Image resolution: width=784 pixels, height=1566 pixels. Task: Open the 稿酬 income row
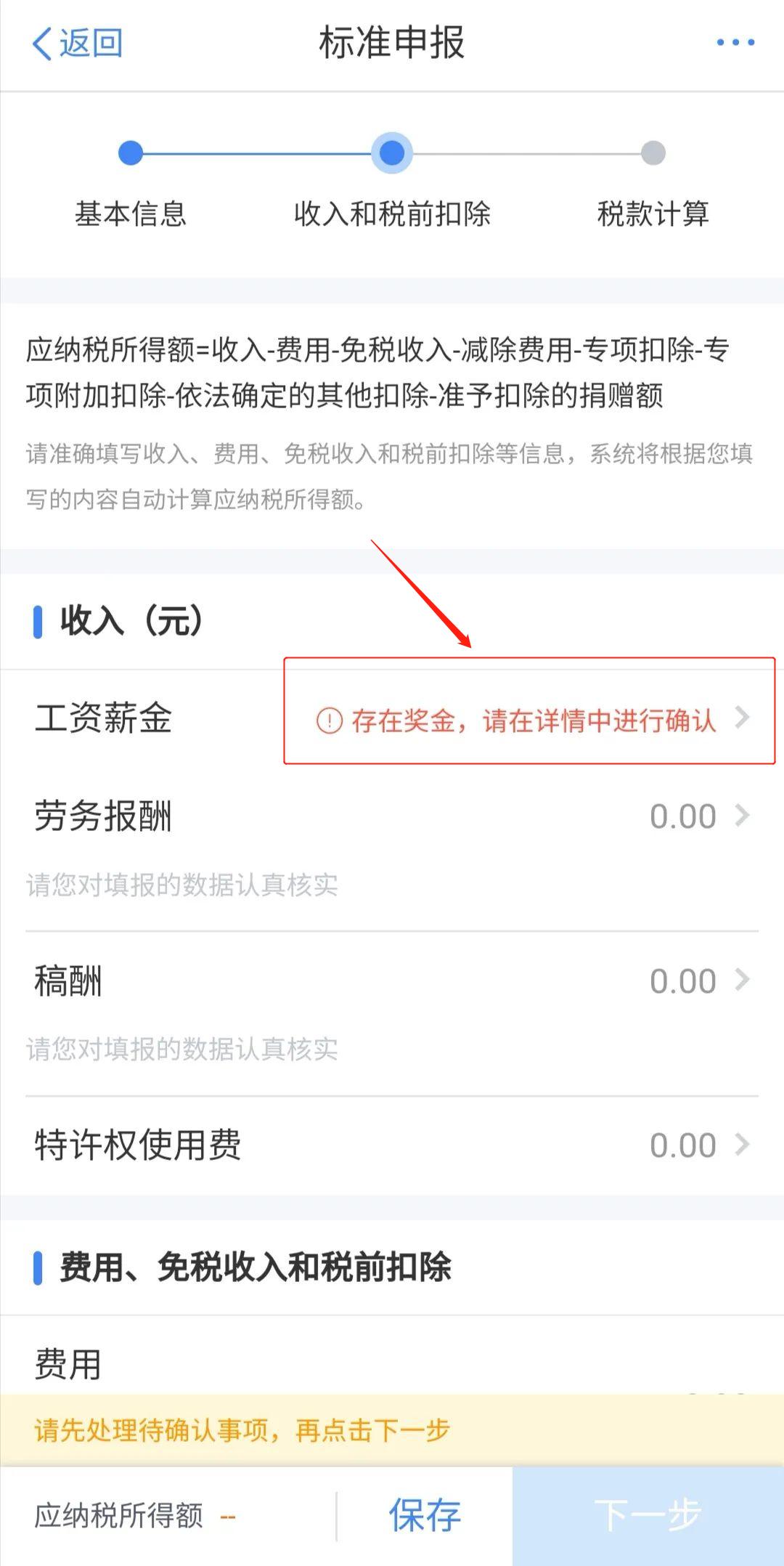(392, 981)
